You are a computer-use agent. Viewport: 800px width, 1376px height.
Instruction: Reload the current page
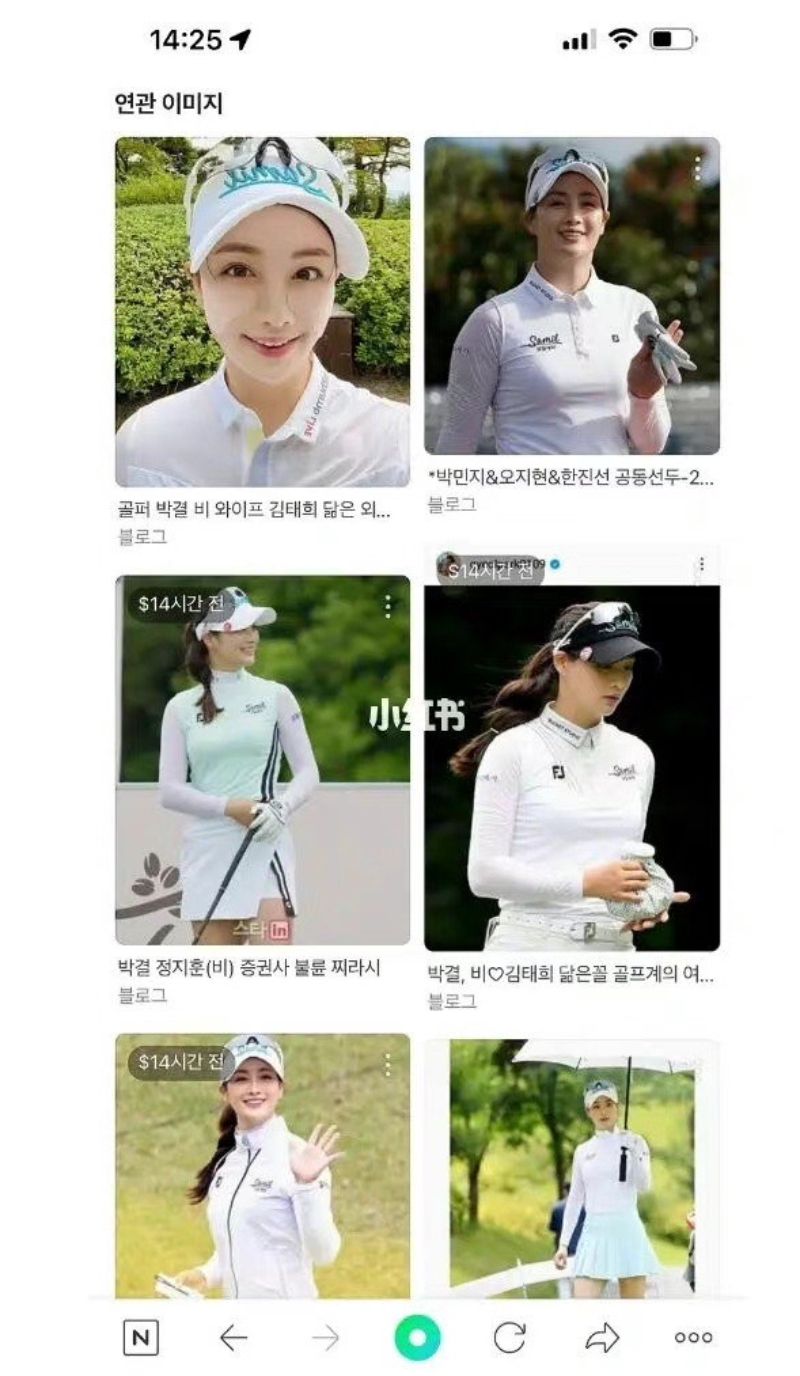[x=509, y=1337]
